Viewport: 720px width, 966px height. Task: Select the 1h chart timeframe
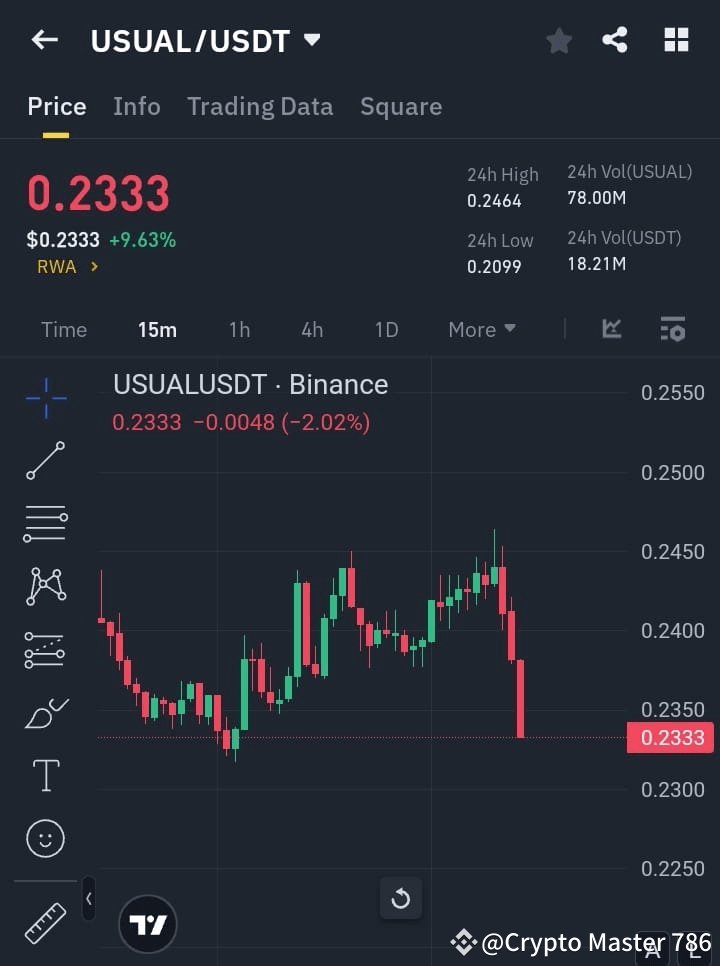tap(239, 329)
